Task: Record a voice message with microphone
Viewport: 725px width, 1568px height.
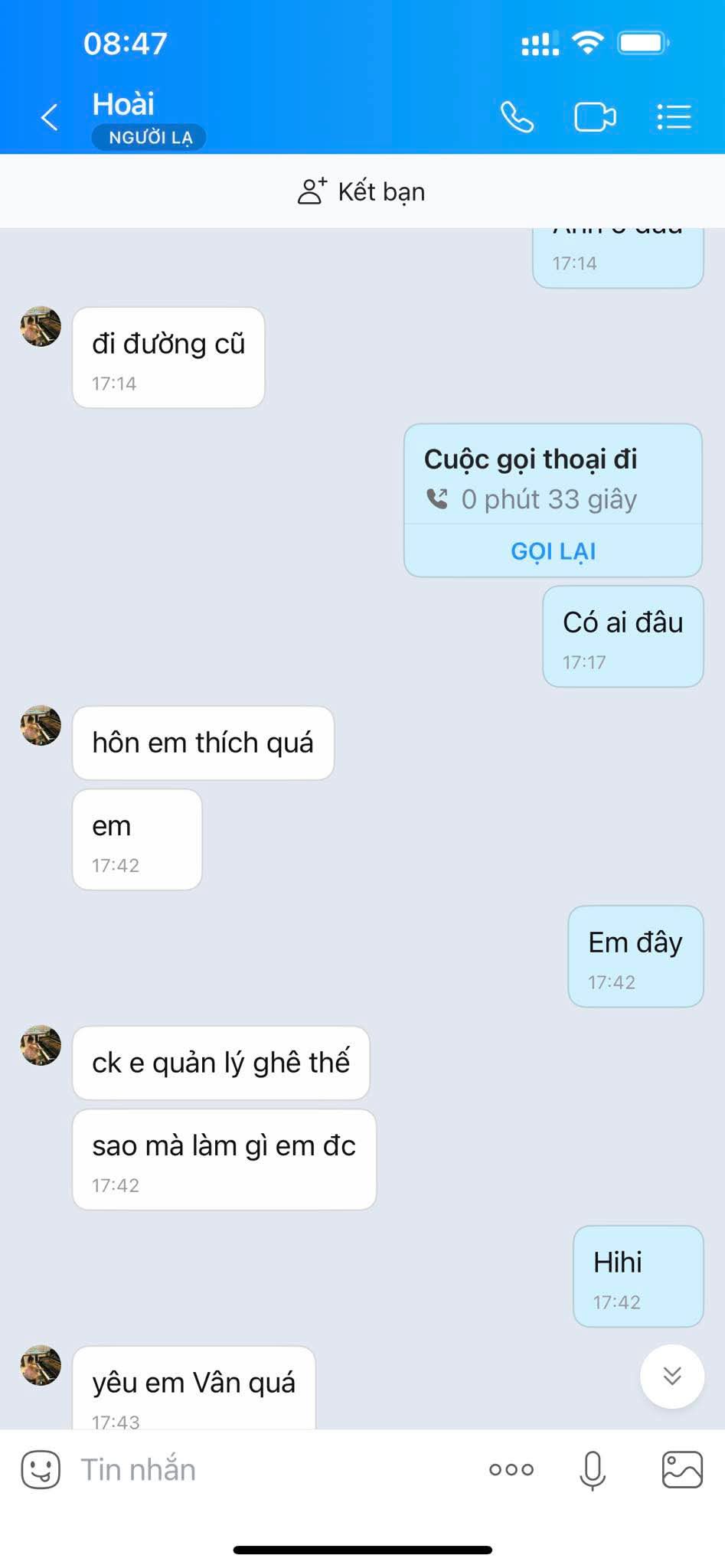Action: click(593, 1469)
